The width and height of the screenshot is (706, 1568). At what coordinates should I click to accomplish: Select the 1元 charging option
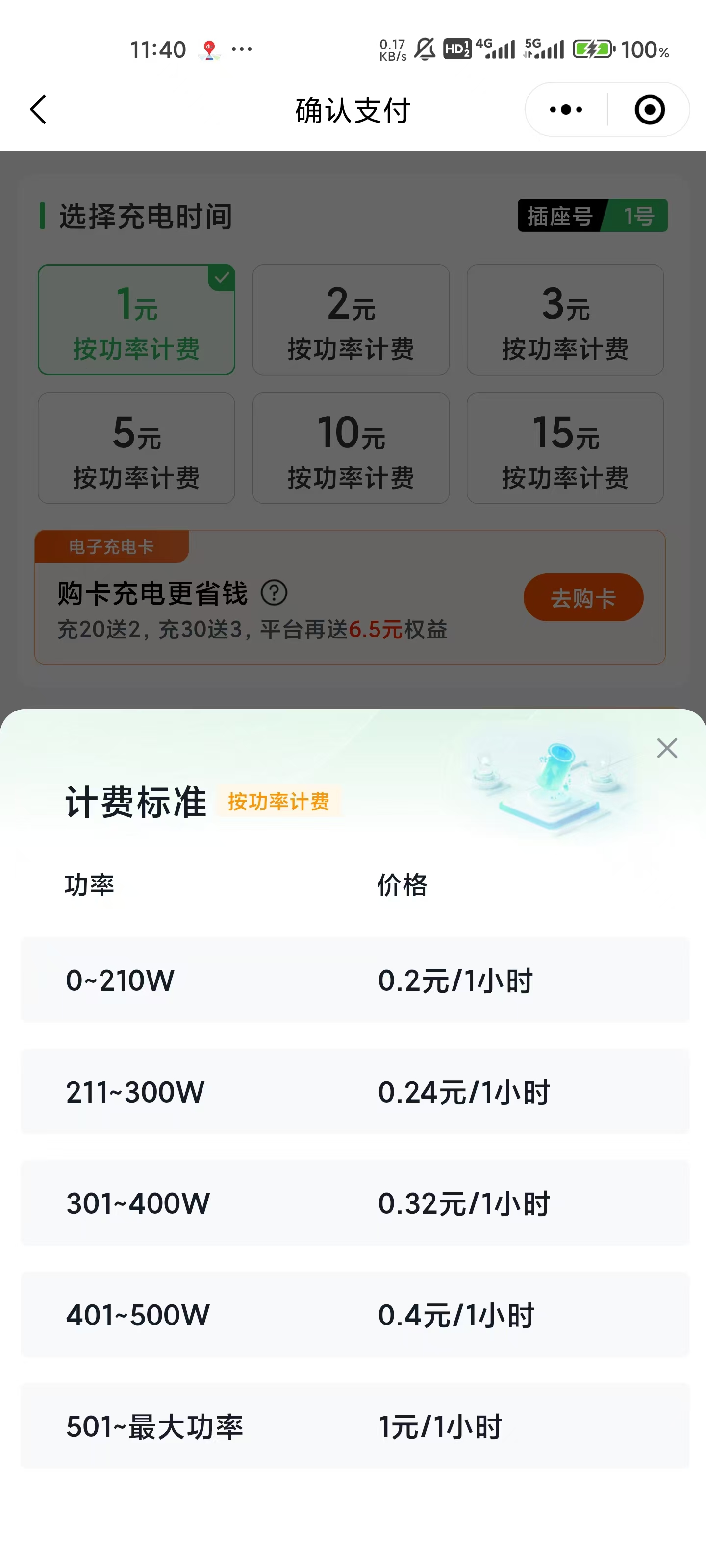[136, 319]
